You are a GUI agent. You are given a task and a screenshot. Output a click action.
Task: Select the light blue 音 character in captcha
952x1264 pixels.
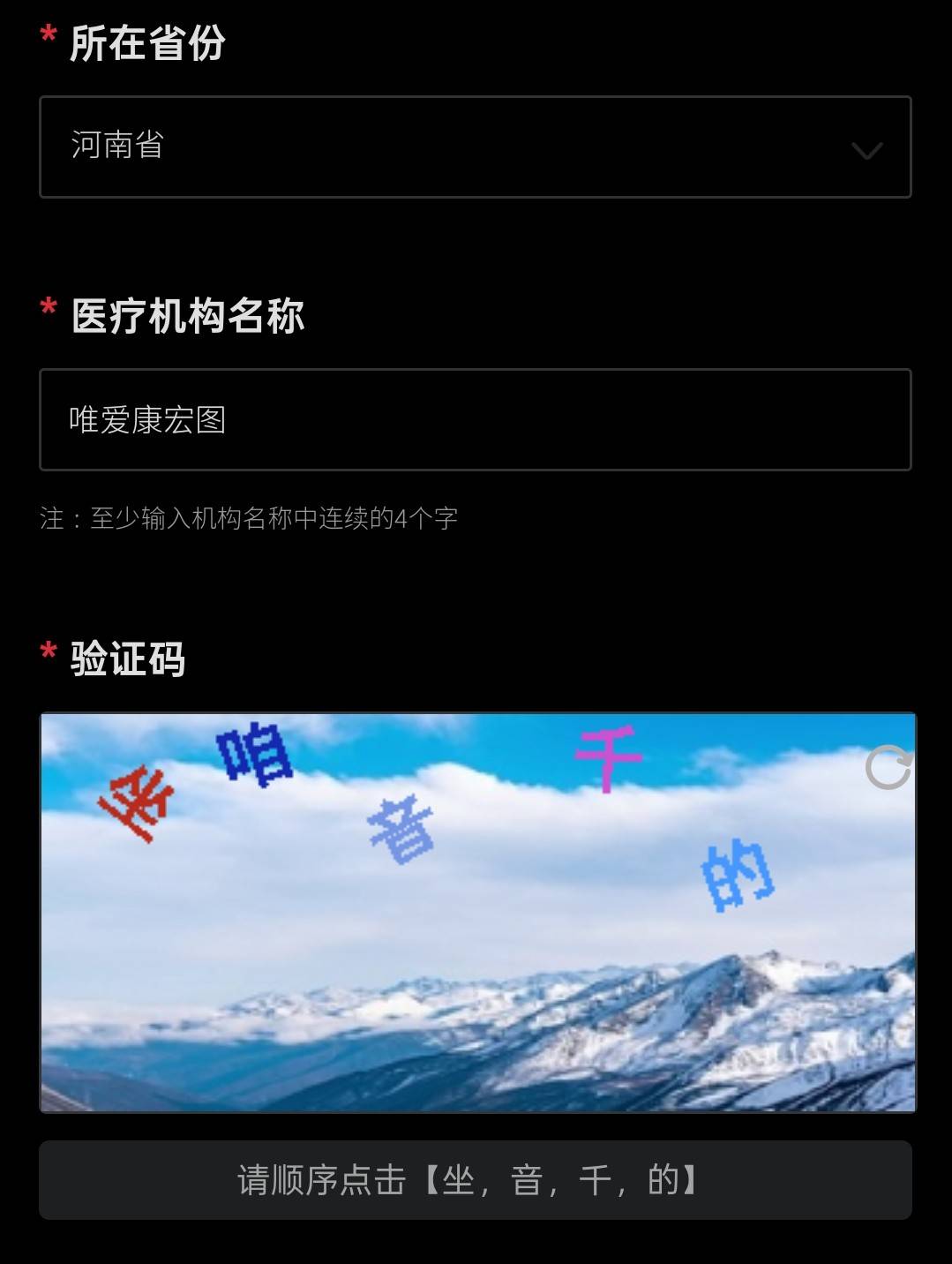(x=401, y=830)
